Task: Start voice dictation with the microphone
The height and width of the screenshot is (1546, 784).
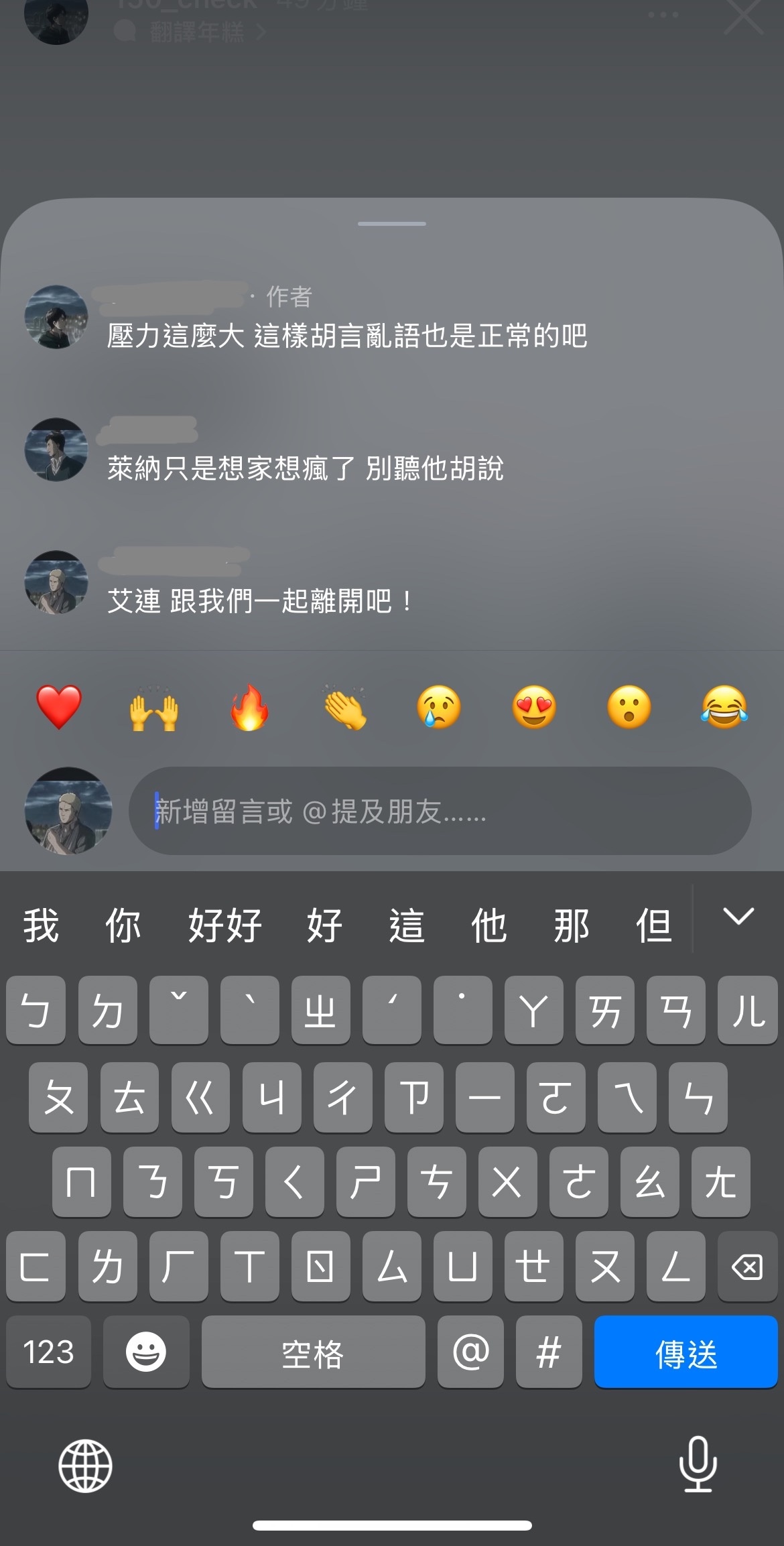Action: click(698, 1464)
